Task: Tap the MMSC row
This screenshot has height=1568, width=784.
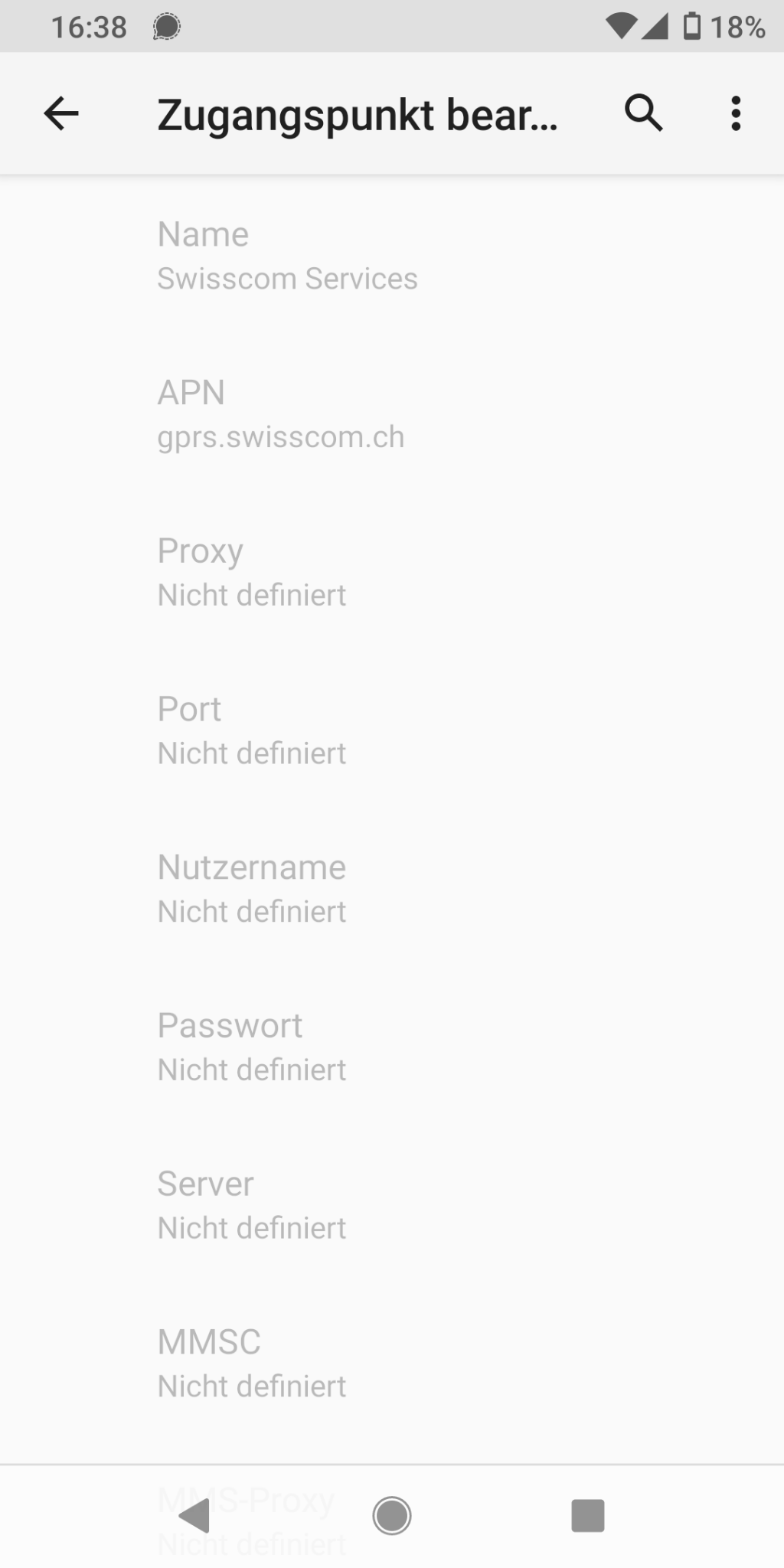Action: 392,1363
